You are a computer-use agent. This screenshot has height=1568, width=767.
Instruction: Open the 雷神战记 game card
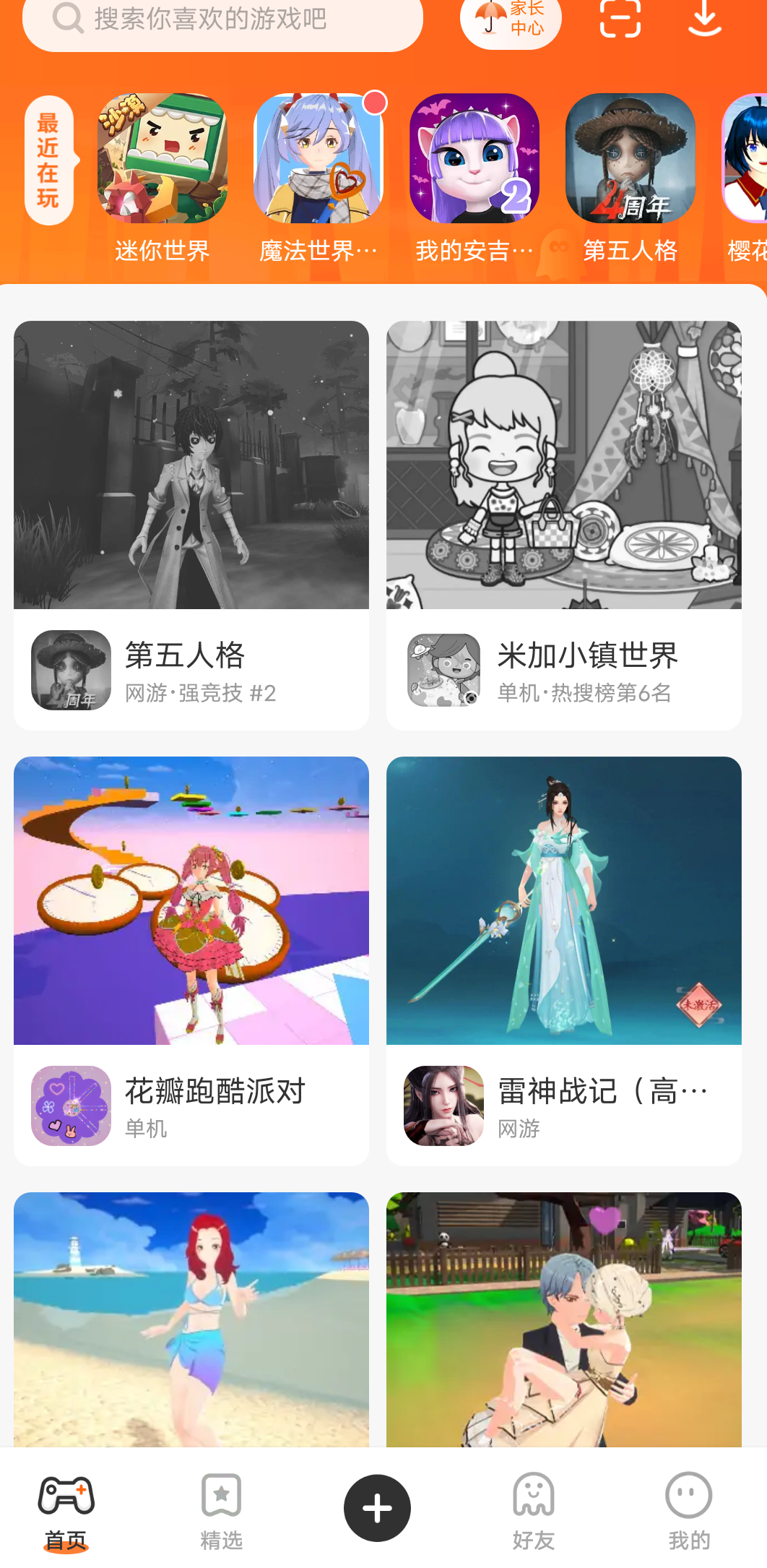[564, 961]
